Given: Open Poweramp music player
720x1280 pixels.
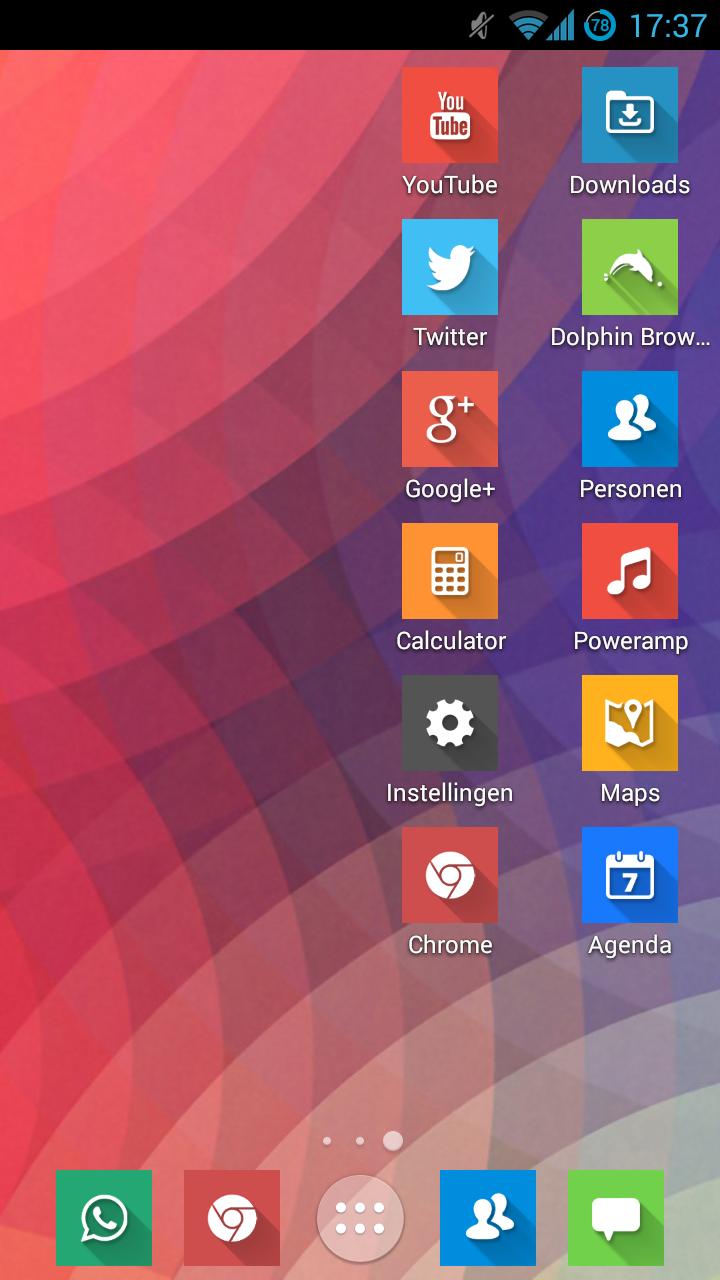Looking at the screenshot, I should point(630,572).
